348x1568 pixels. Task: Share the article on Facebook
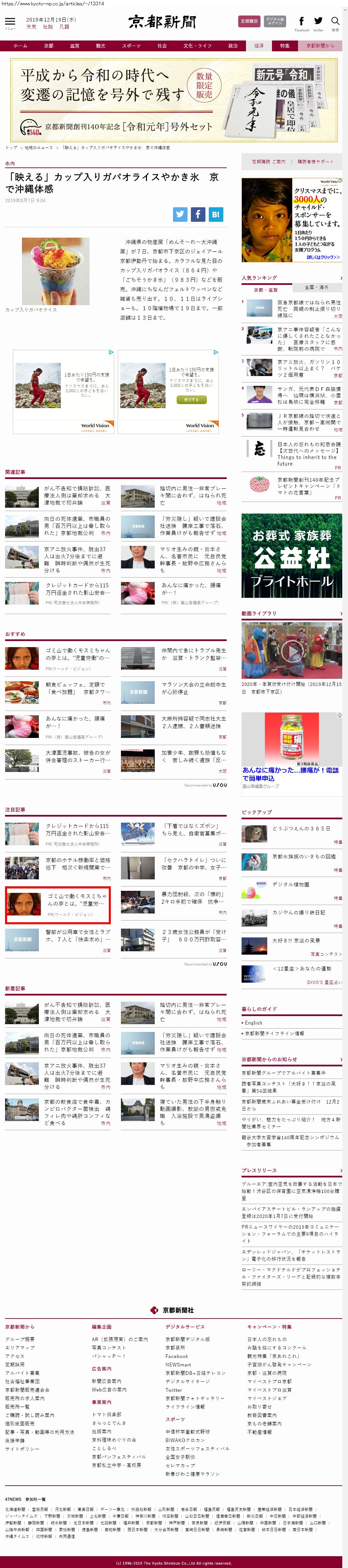click(x=197, y=214)
